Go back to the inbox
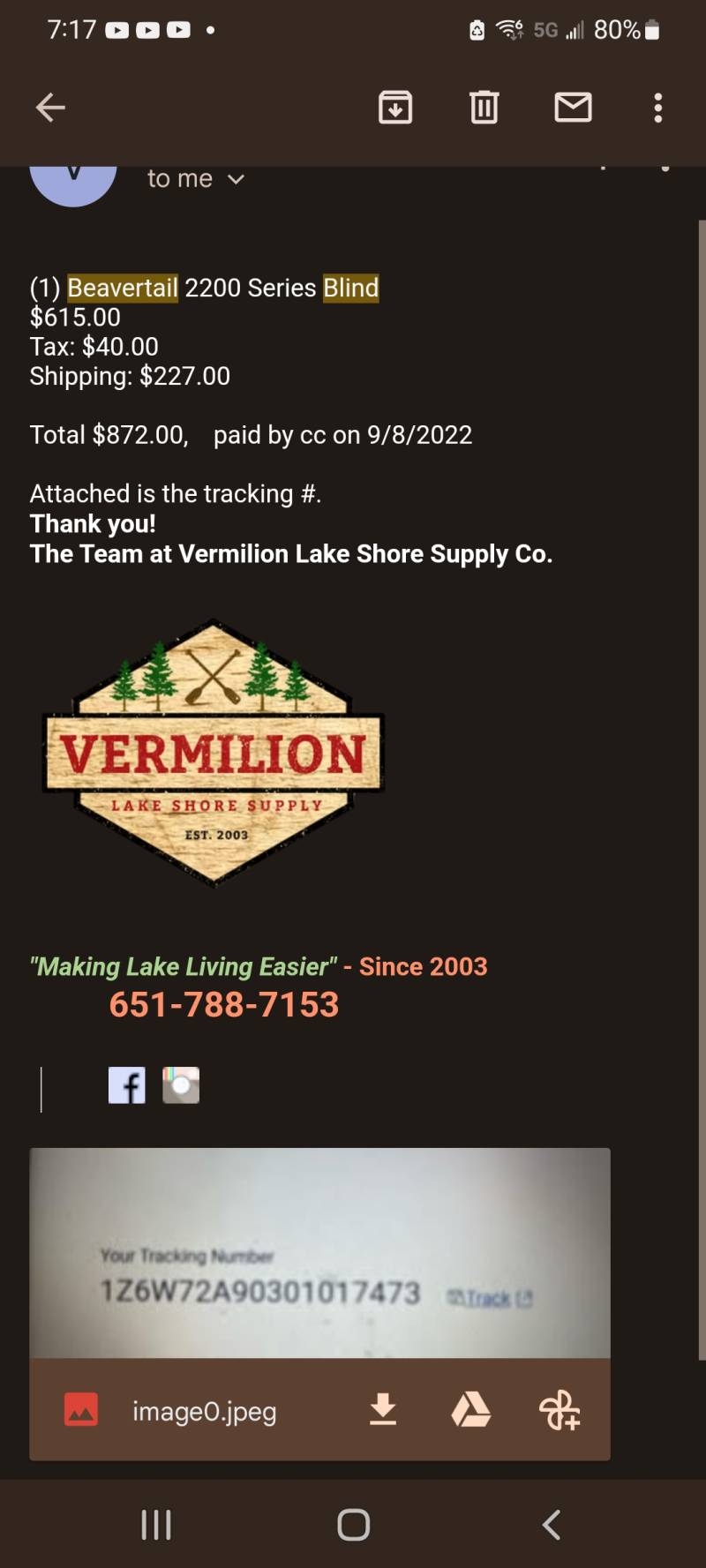Image resolution: width=706 pixels, height=1568 pixels. 50,108
